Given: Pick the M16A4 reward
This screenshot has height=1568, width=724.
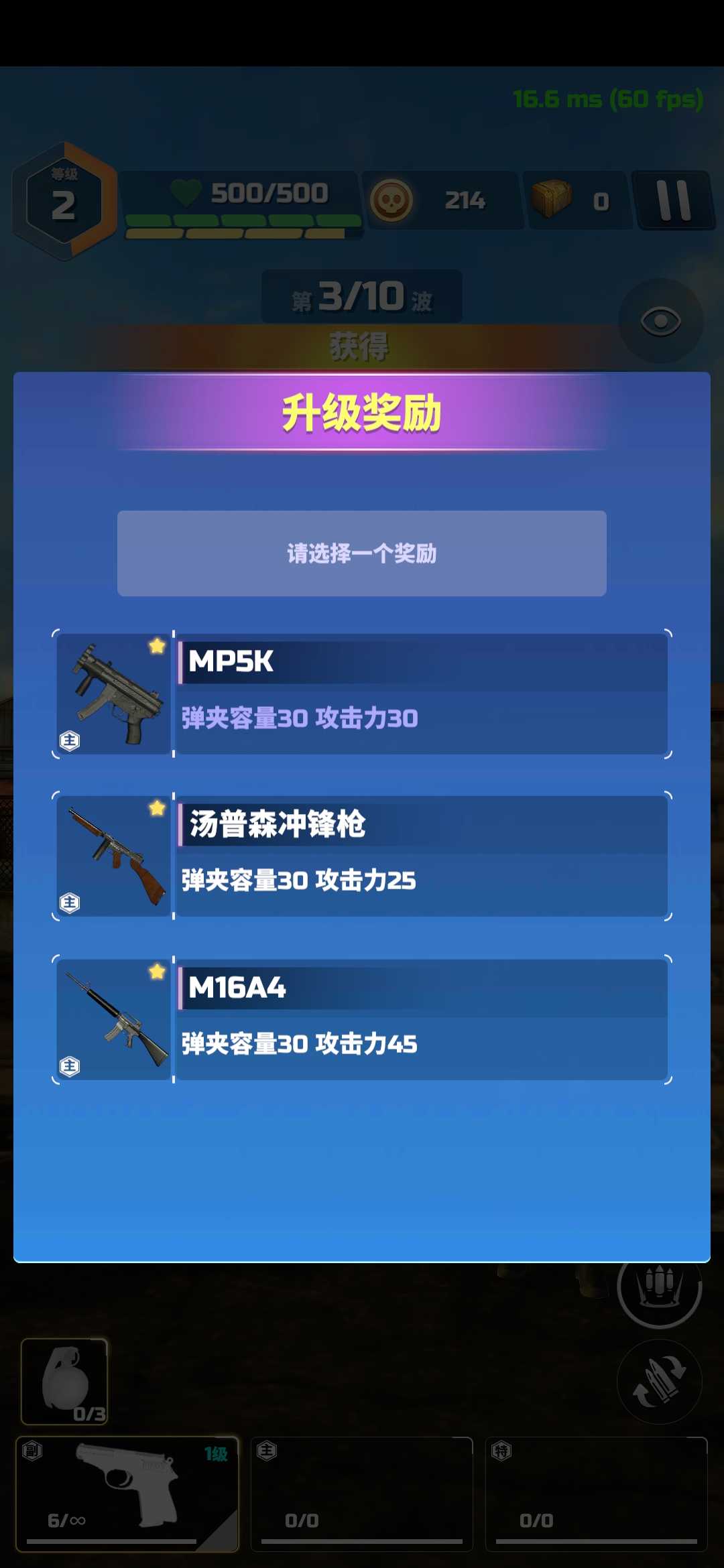Looking at the screenshot, I should click(x=362, y=1019).
